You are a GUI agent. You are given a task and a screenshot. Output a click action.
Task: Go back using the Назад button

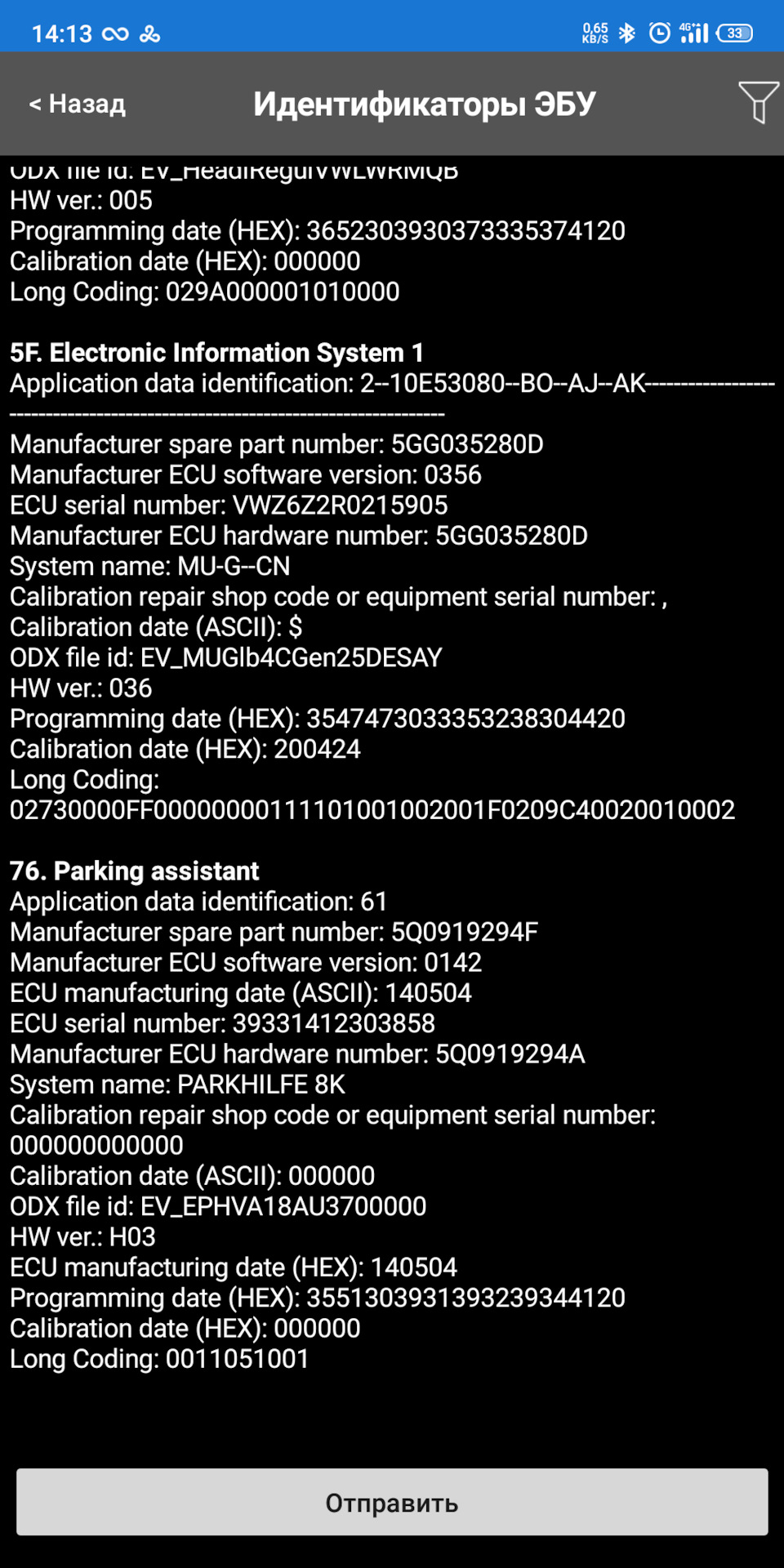pos(78,104)
